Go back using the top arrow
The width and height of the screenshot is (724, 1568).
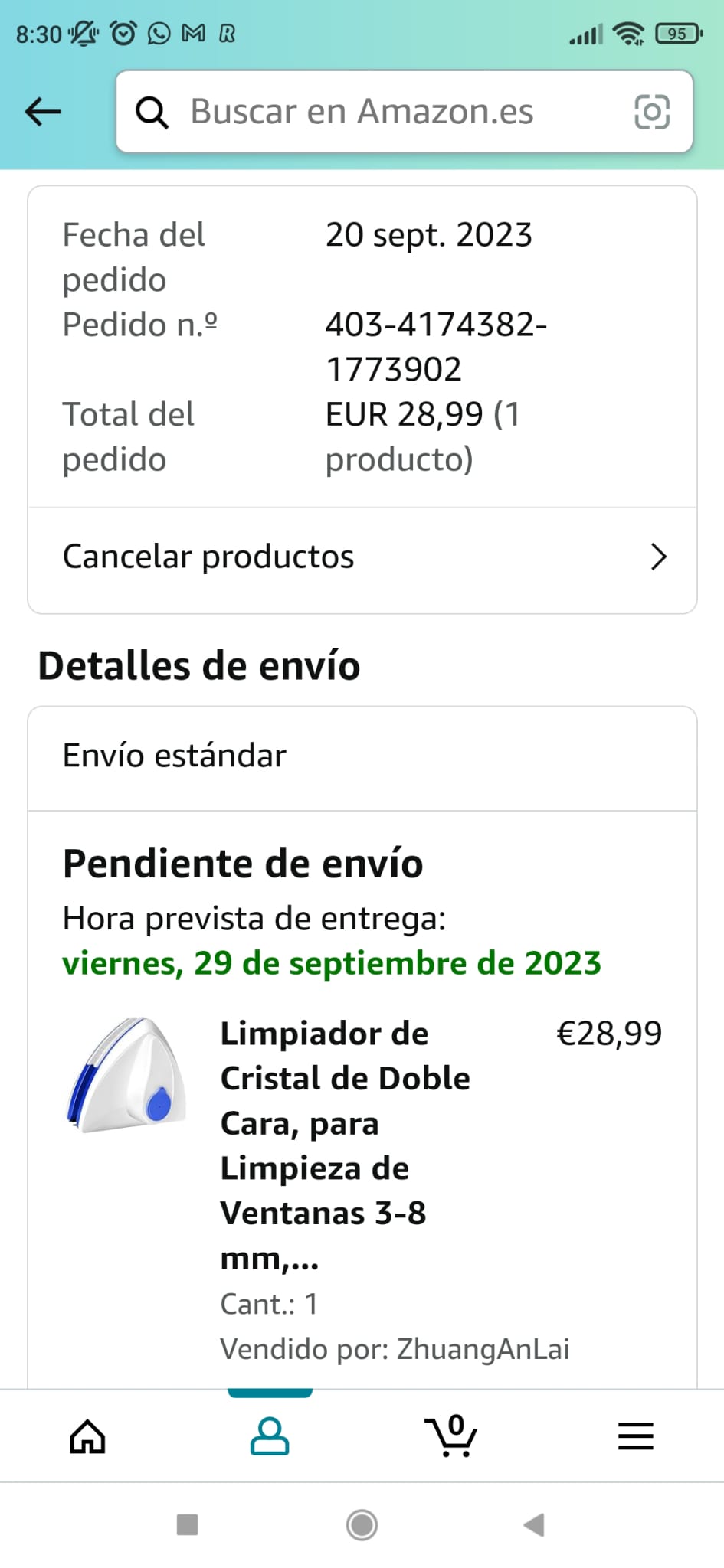[x=43, y=112]
